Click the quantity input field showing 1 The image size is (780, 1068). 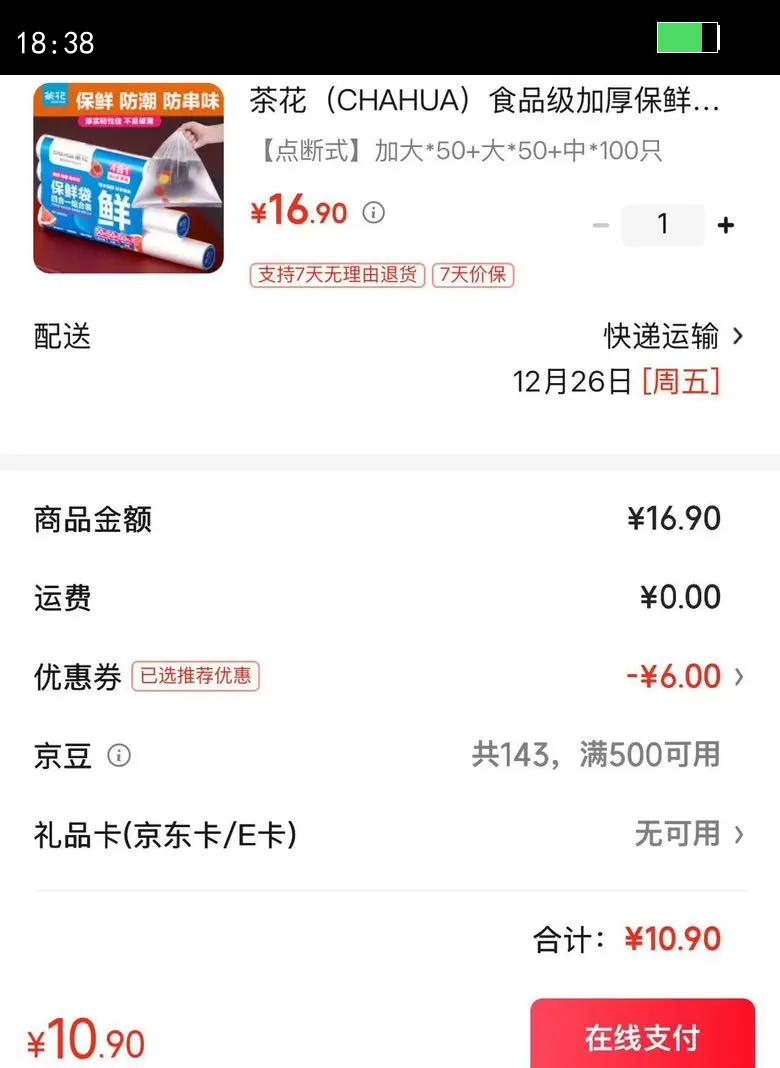pyautogui.click(x=662, y=225)
